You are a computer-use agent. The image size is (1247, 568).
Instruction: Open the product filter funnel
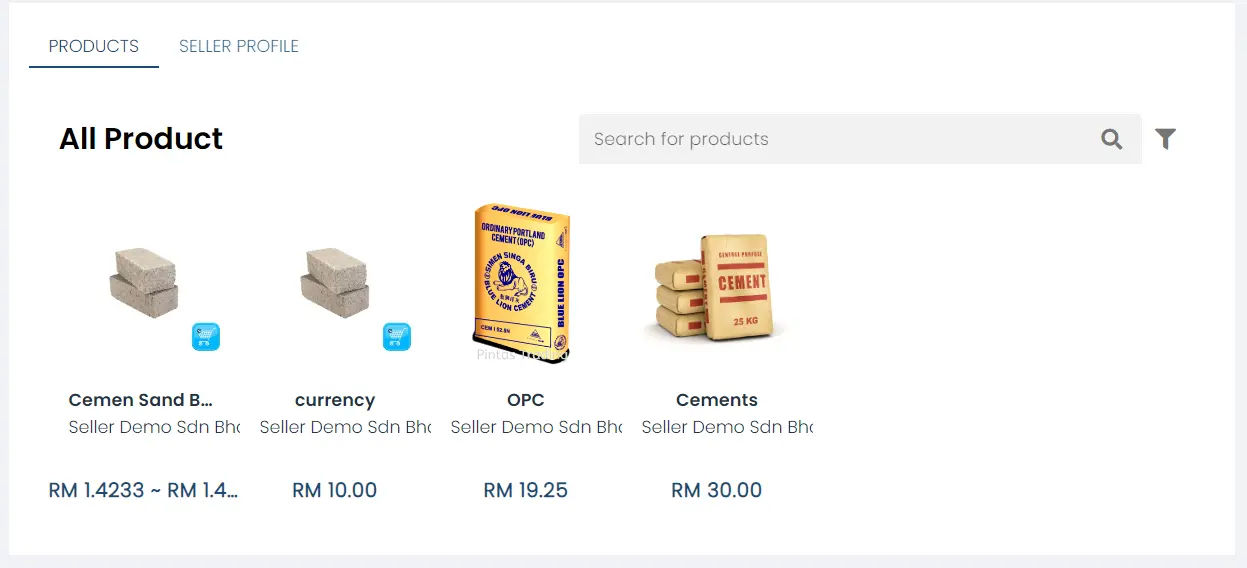[1165, 139]
